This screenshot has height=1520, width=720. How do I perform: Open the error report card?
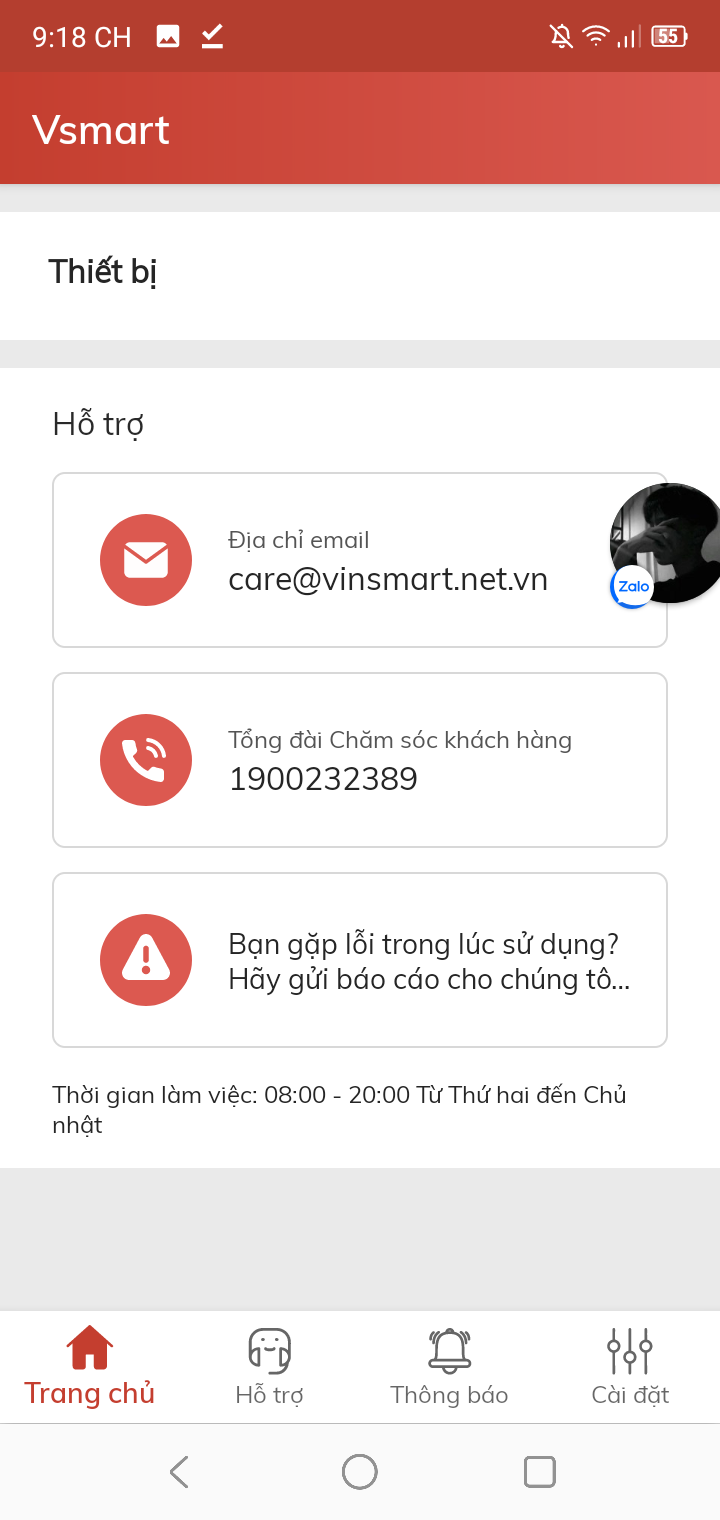(359, 960)
